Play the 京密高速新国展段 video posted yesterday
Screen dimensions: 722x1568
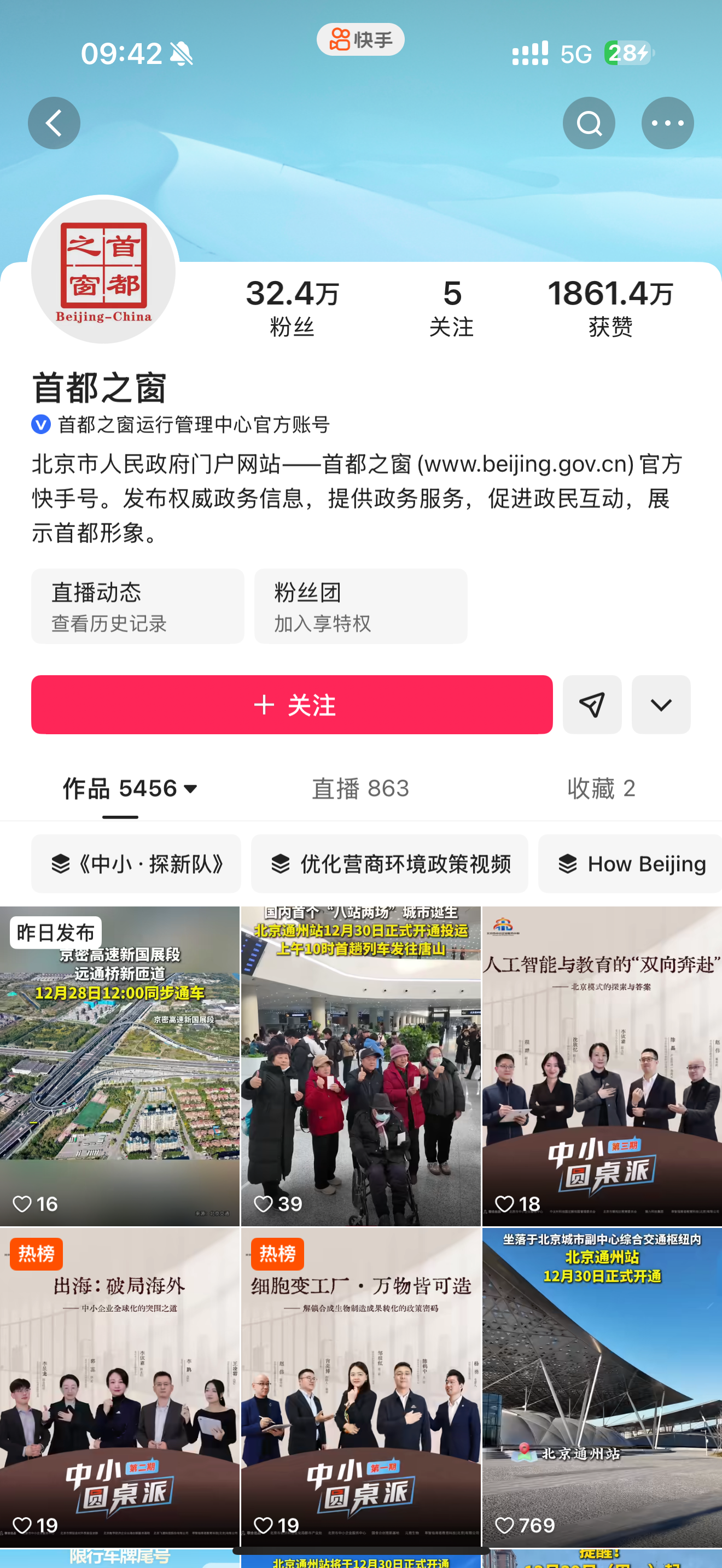pyautogui.click(x=120, y=1065)
